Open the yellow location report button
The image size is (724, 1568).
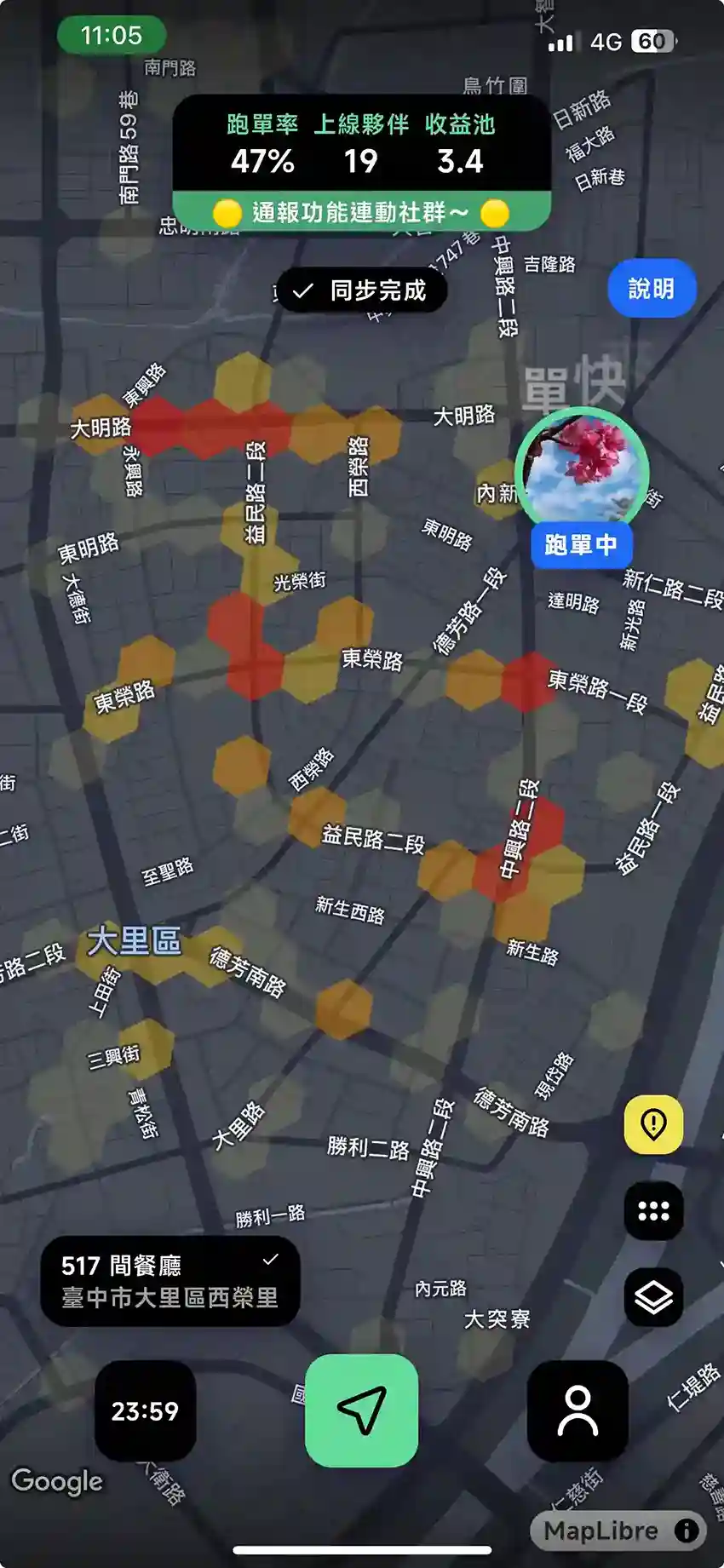653,1124
